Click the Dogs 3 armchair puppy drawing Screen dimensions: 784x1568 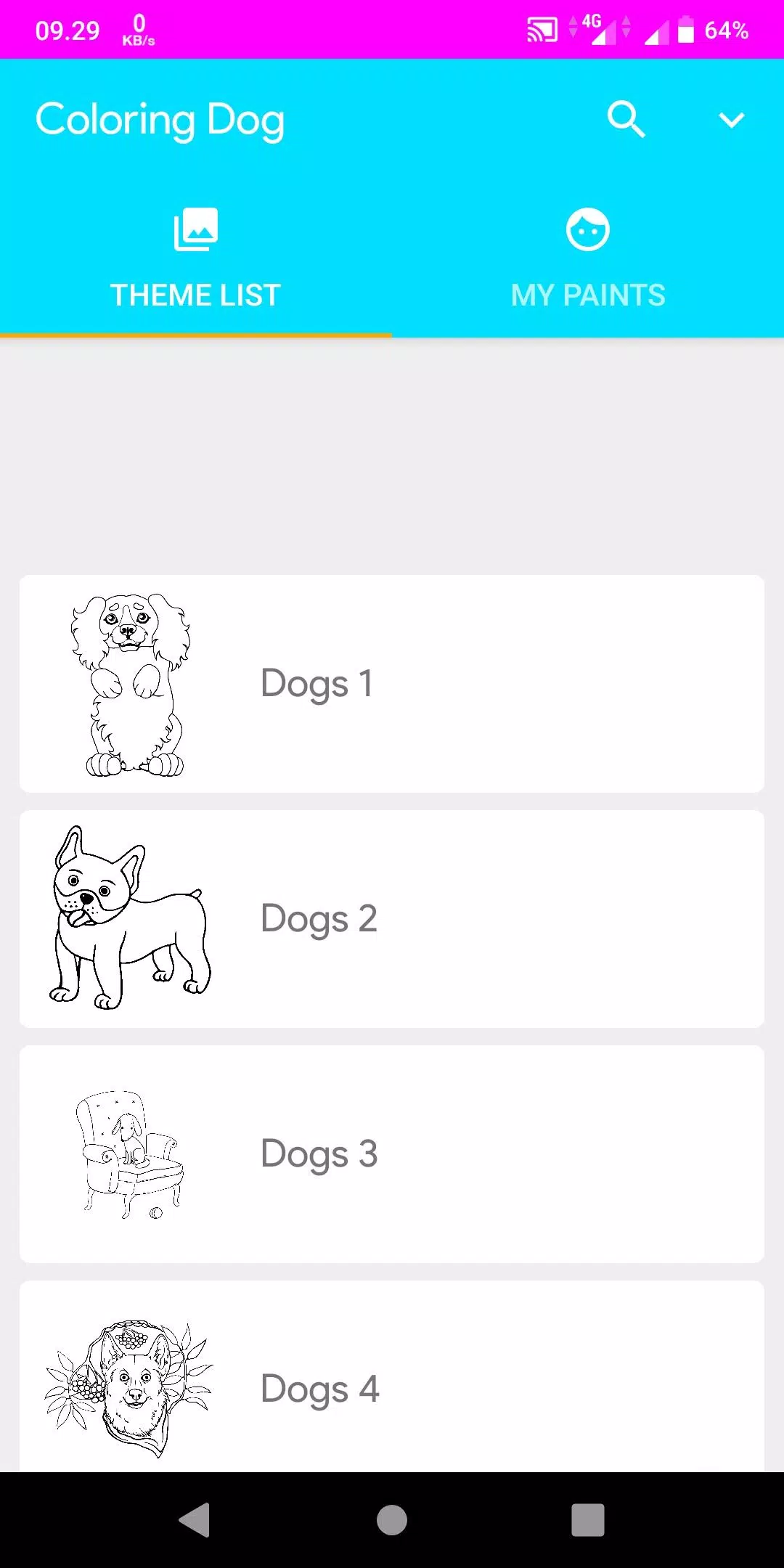[x=131, y=1154]
